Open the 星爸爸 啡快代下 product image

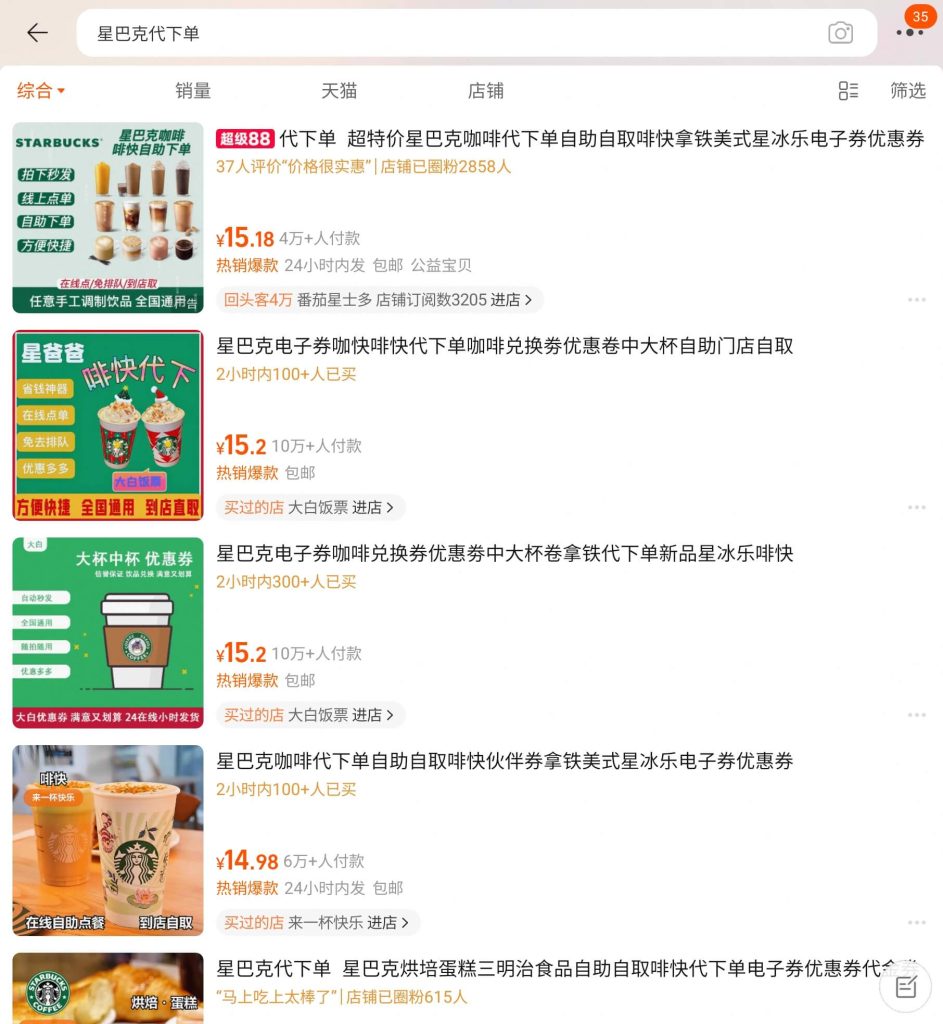pos(108,425)
